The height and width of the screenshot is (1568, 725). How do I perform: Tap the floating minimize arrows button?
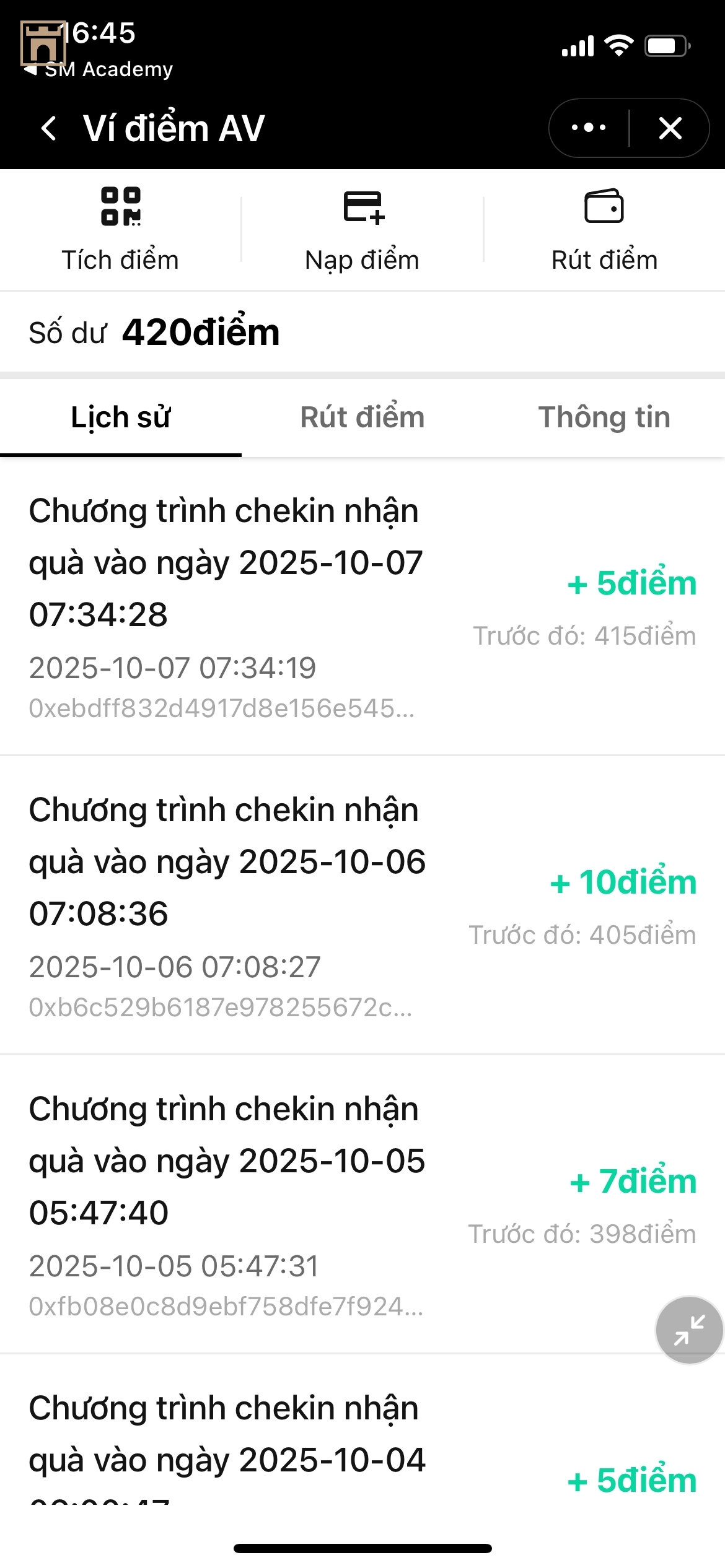tap(689, 1330)
